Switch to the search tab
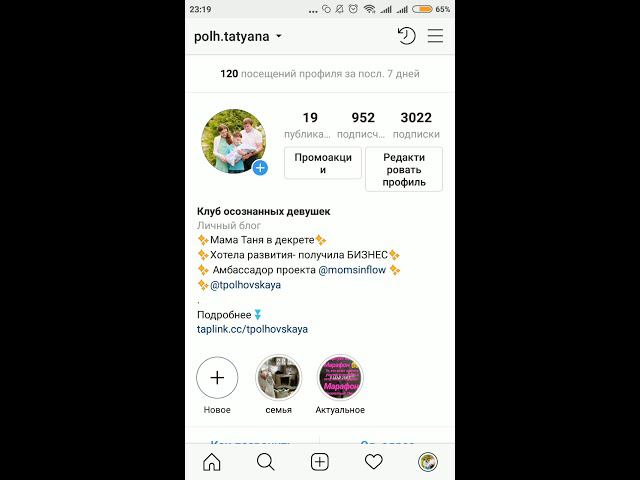The image size is (640, 480). click(x=265, y=462)
